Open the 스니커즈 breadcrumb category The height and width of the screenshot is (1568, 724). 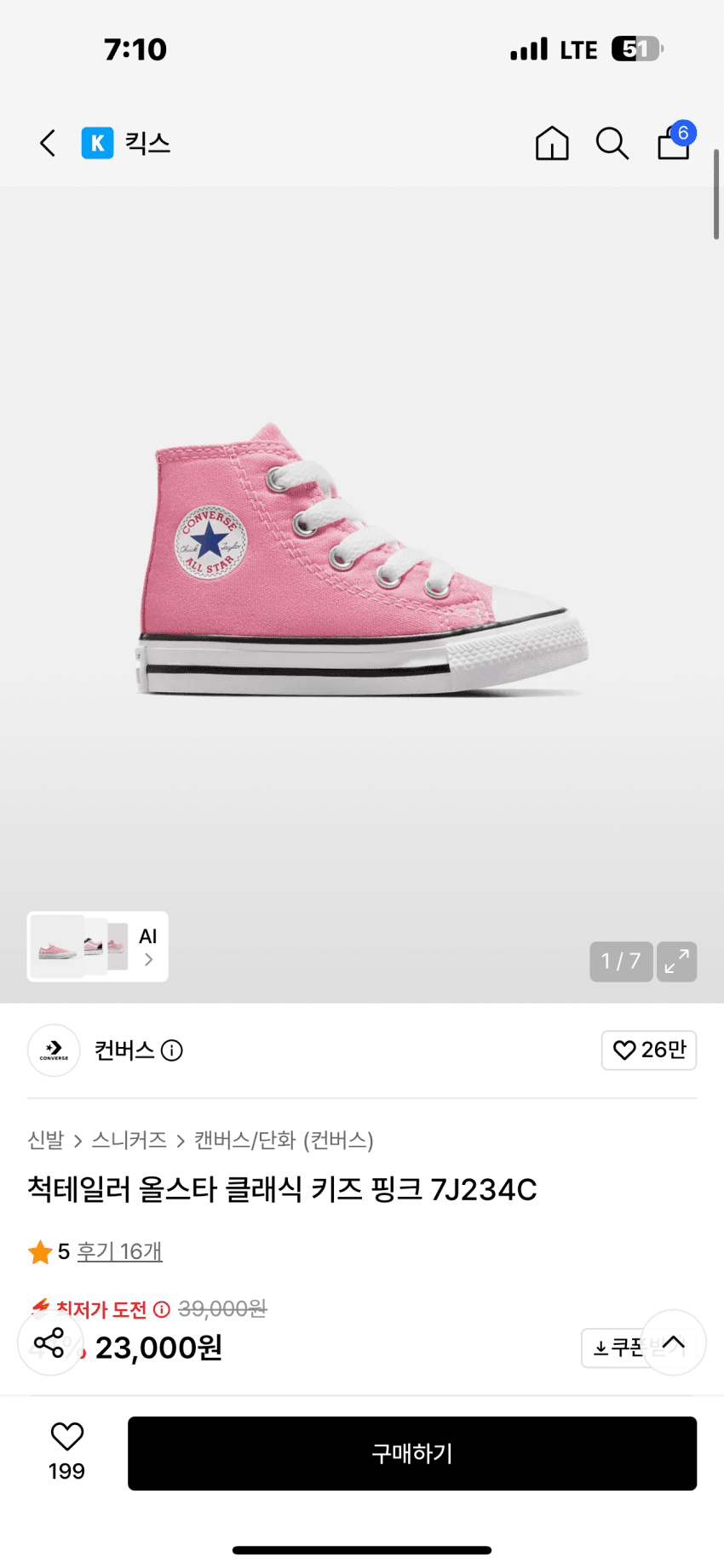(129, 1140)
